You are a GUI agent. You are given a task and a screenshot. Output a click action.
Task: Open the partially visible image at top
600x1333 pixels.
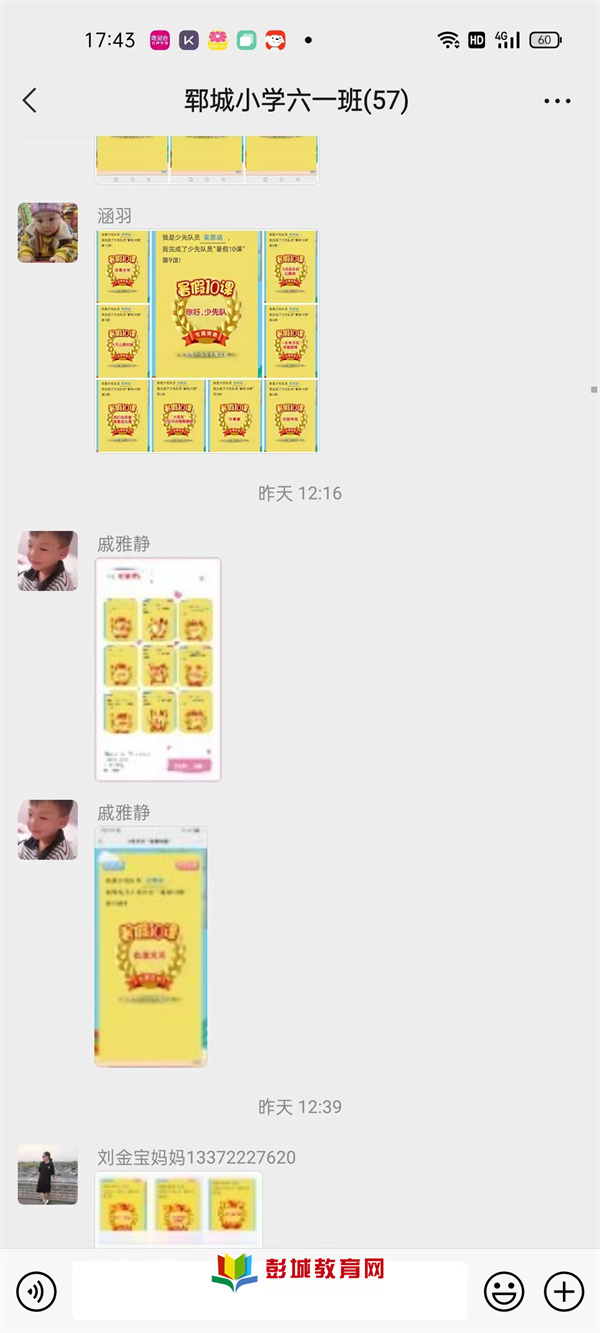click(x=207, y=160)
